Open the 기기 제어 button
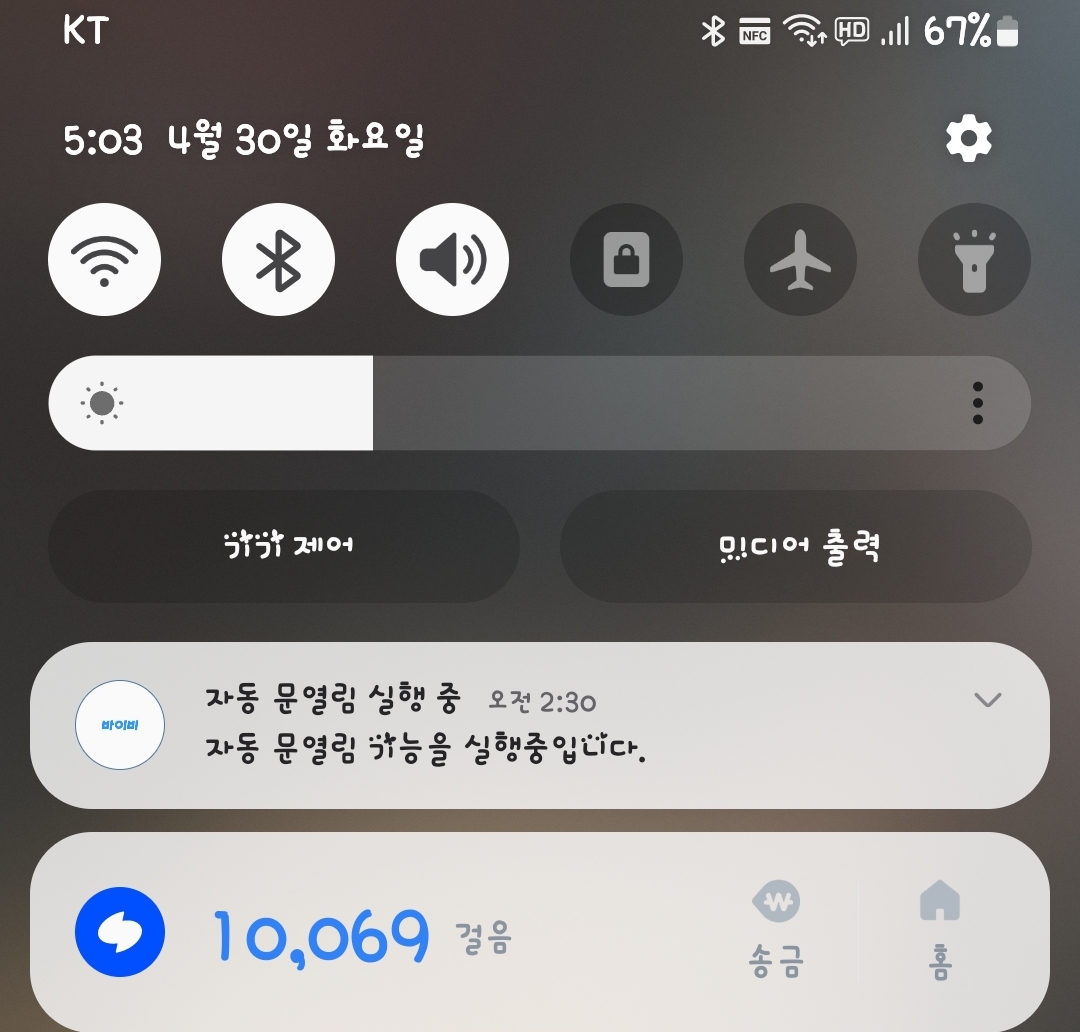The height and width of the screenshot is (1032, 1080). [284, 546]
